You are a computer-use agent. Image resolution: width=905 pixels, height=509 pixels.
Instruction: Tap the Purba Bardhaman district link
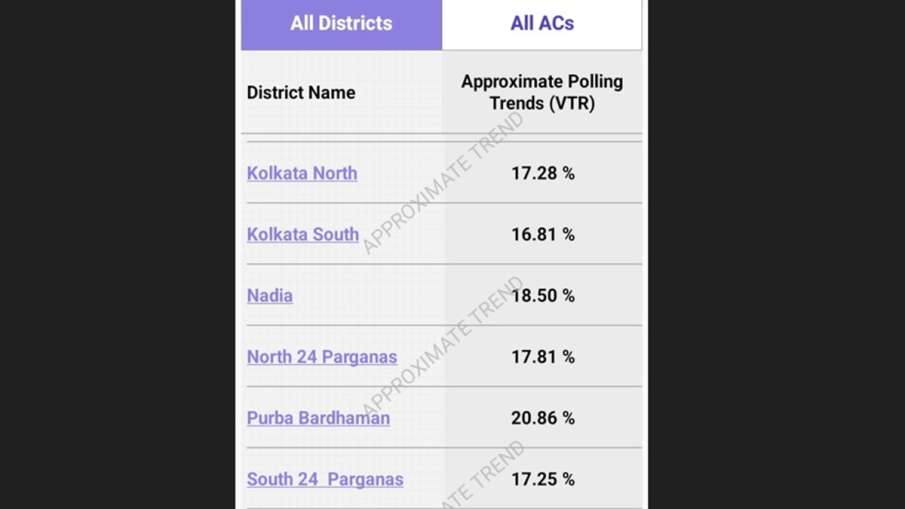(318, 418)
